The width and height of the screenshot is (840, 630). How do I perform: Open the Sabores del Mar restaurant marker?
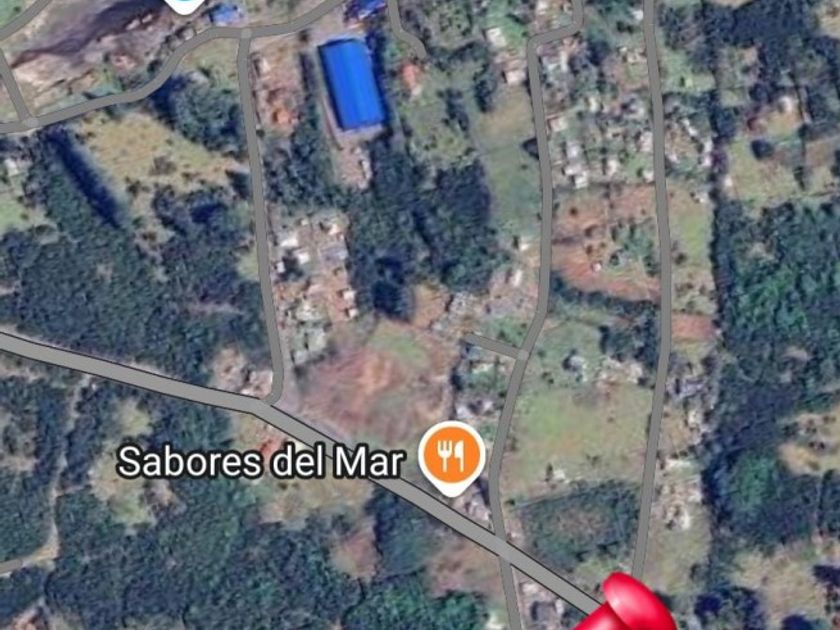(452, 457)
